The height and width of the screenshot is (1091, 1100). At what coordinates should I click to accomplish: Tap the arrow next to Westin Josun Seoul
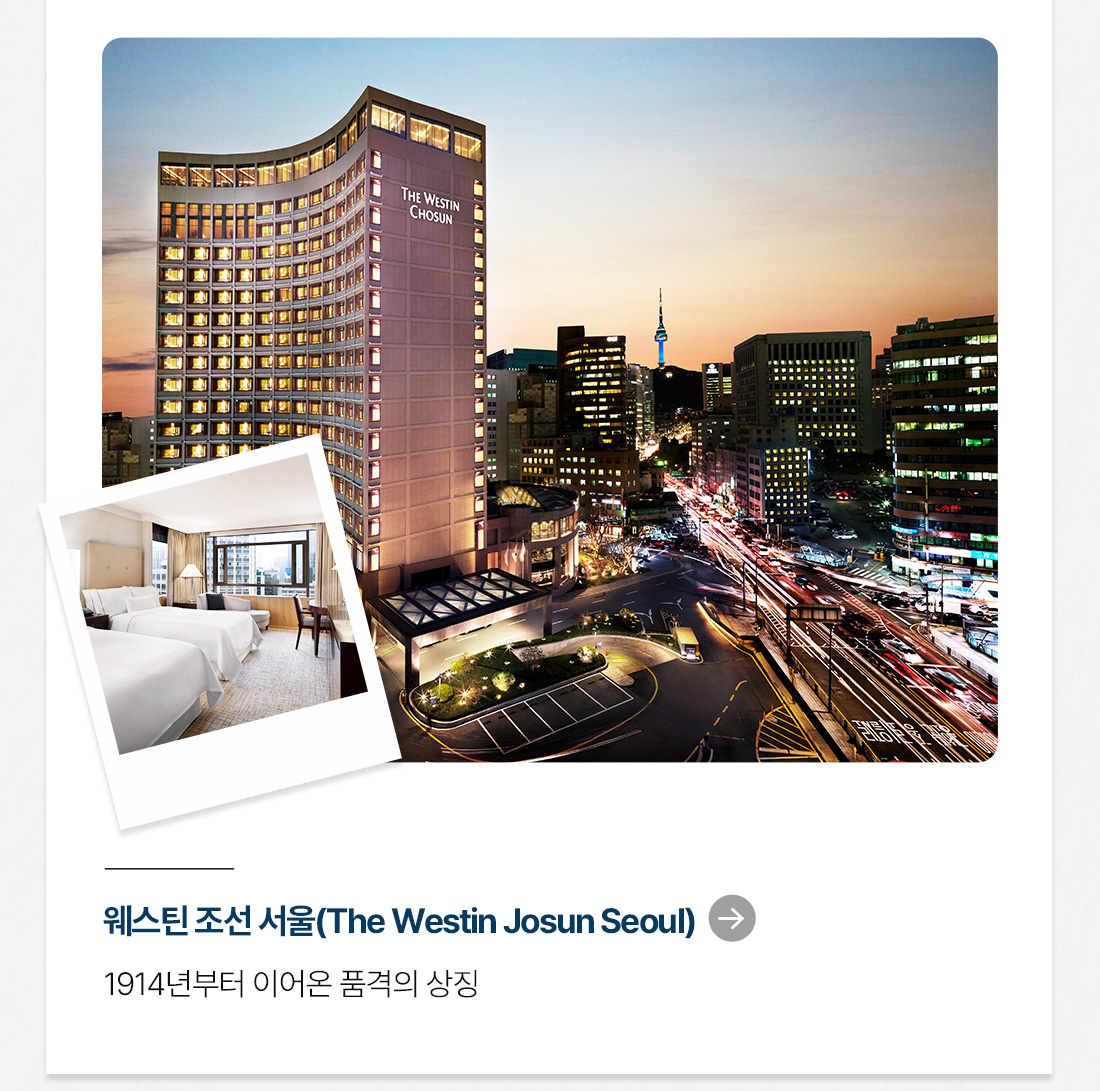[732, 918]
